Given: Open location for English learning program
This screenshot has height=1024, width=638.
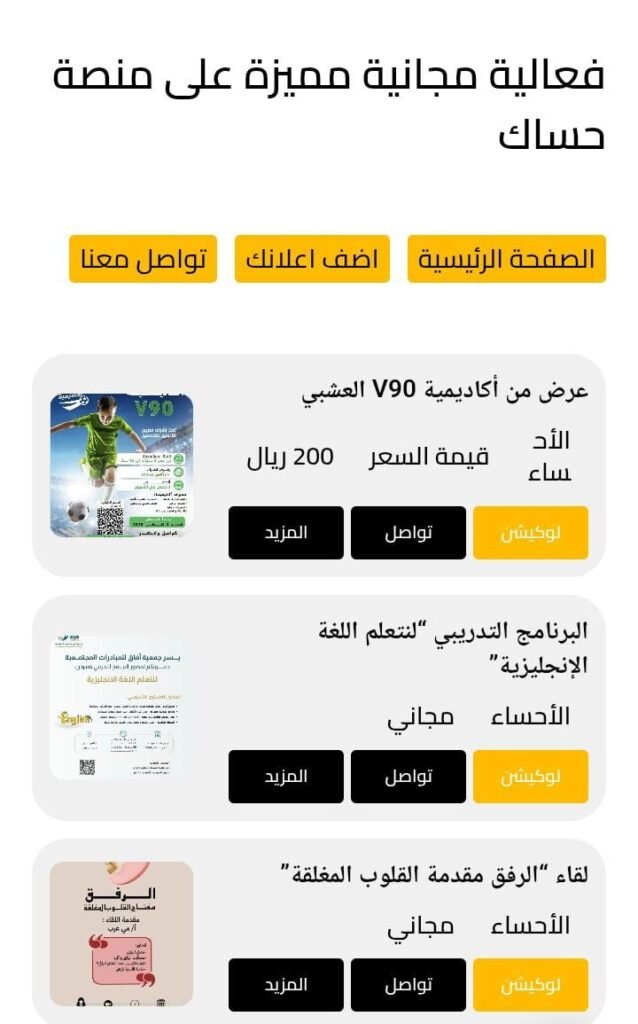Looking at the screenshot, I should click(530, 776).
